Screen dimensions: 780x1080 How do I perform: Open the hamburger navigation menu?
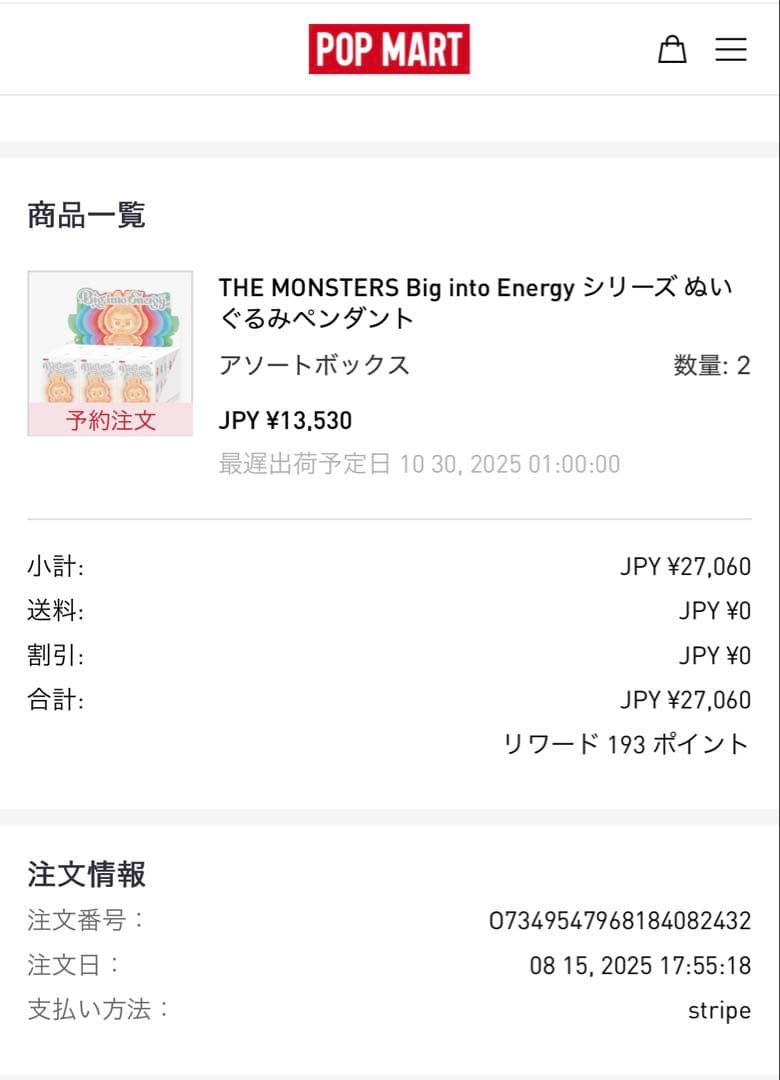[x=732, y=48]
